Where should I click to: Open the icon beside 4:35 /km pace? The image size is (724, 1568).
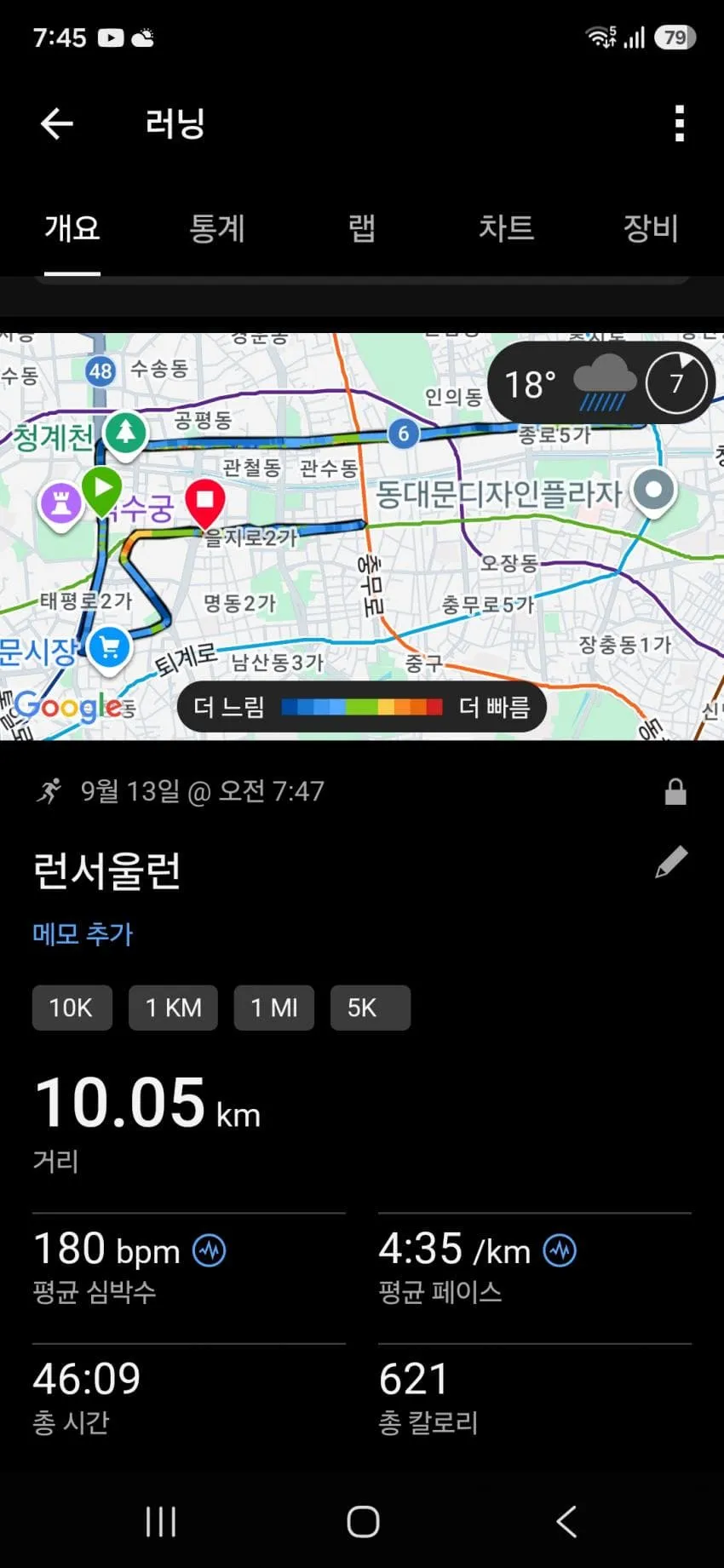pyautogui.click(x=560, y=1250)
